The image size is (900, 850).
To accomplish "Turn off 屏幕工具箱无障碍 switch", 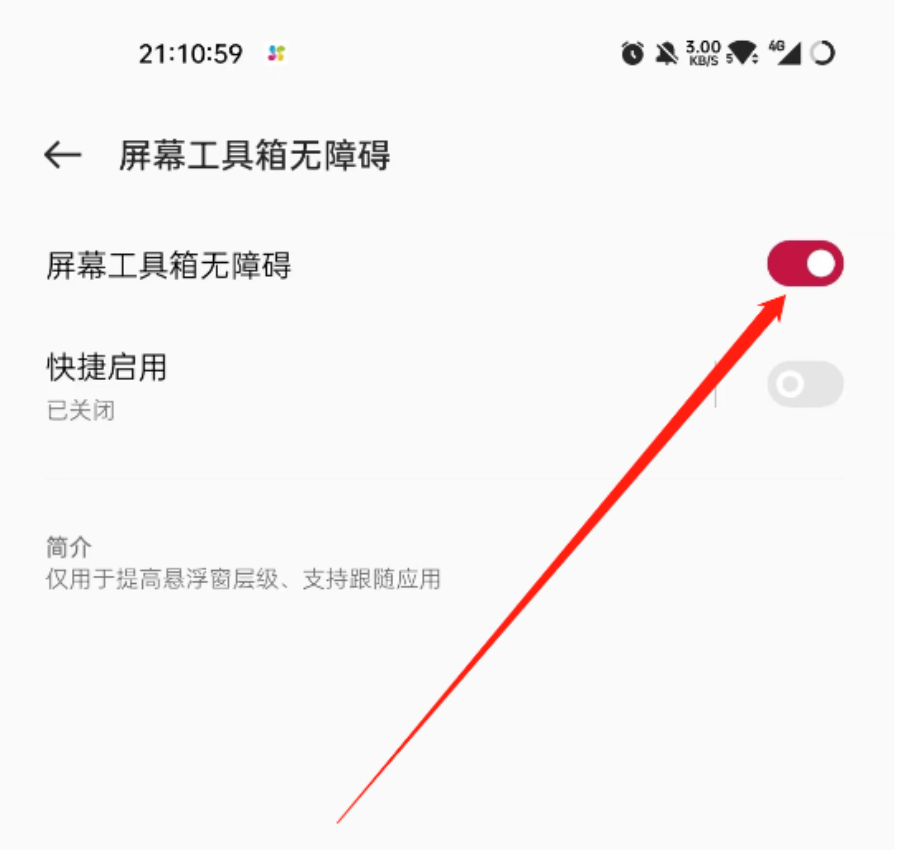I will (805, 265).
